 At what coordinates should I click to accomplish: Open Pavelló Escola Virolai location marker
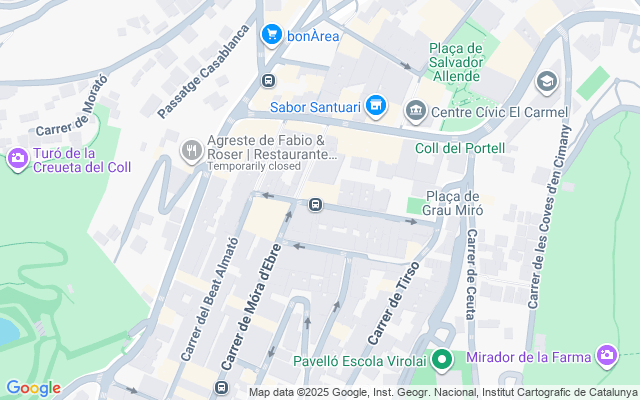coord(441,359)
